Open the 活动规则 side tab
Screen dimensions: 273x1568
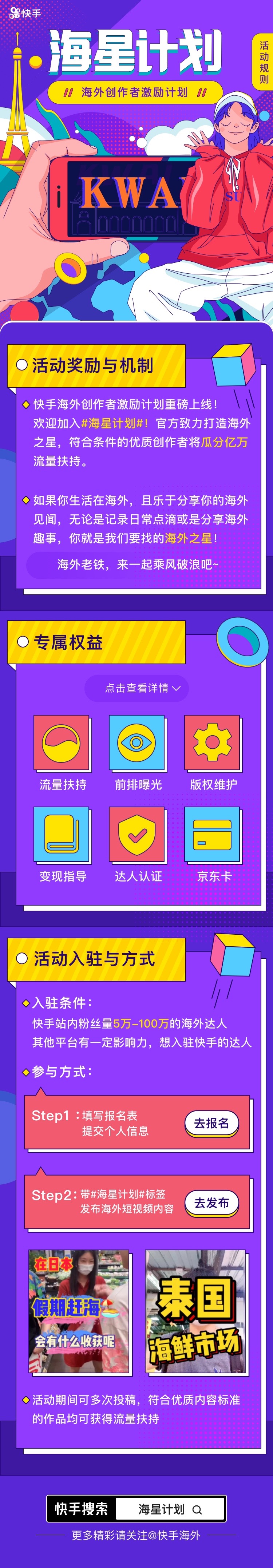[263, 62]
